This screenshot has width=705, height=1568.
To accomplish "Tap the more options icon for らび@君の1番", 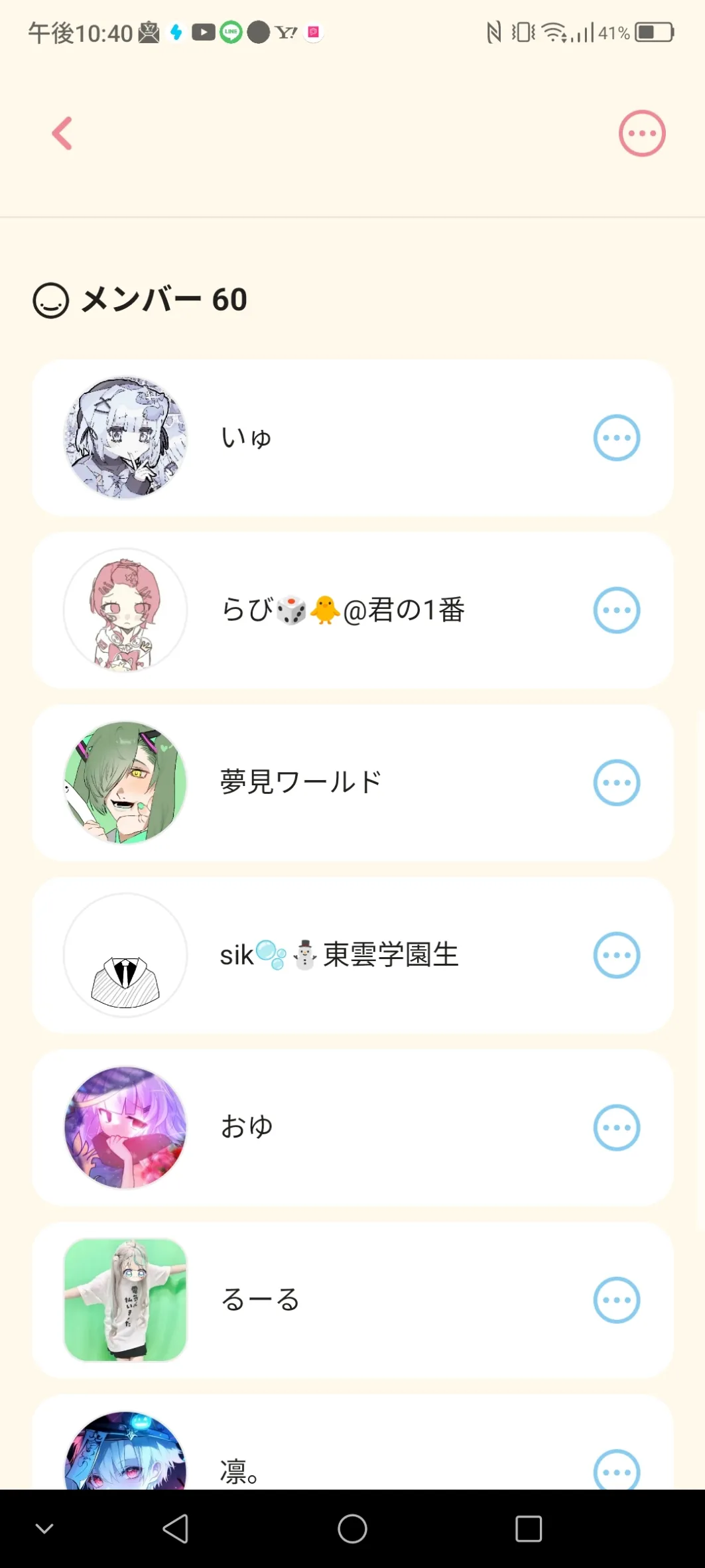I will (617, 610).
